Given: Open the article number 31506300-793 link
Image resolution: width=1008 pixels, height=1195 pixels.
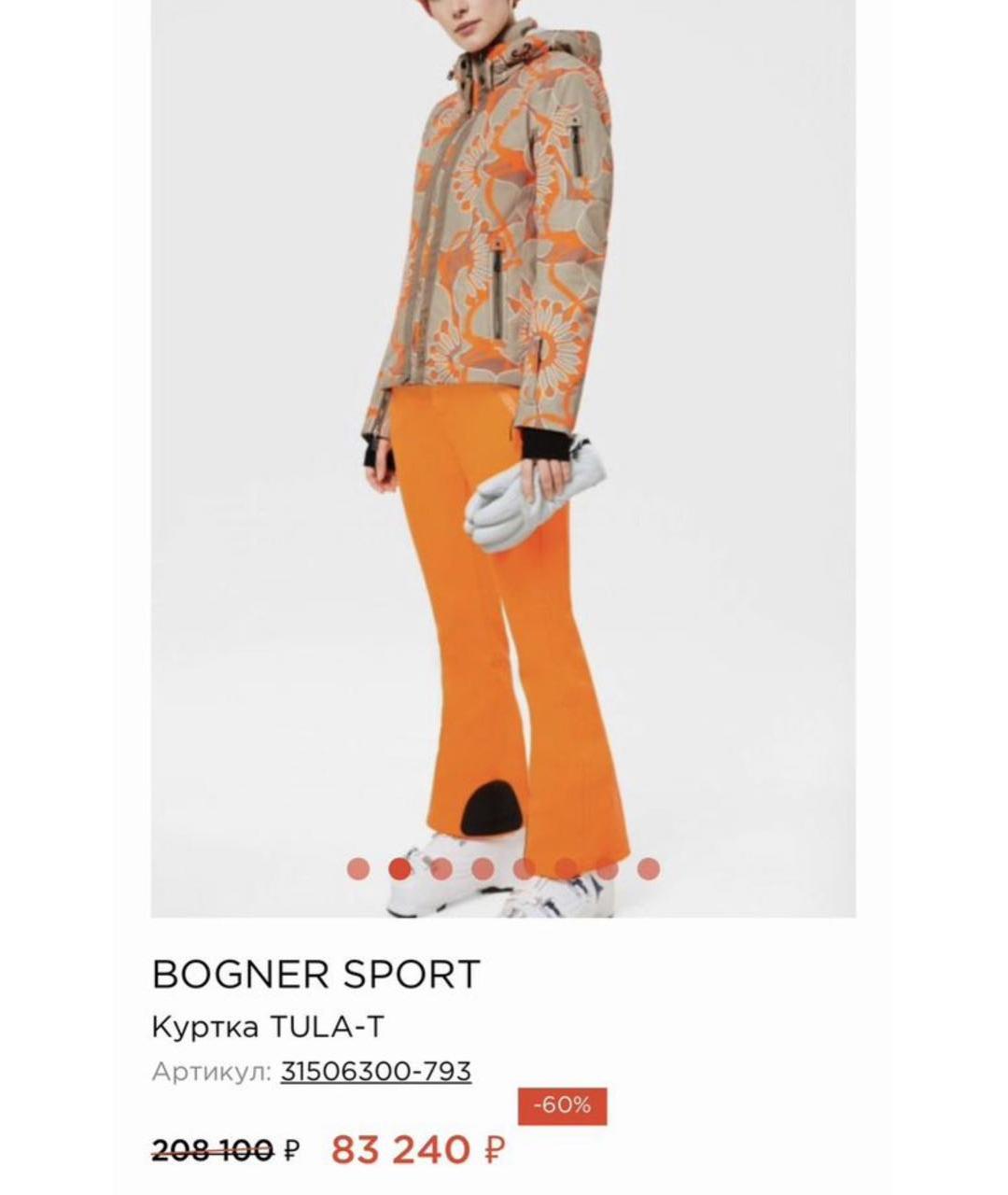Looking at the screenshot, I should click(x=375, y=1071).
